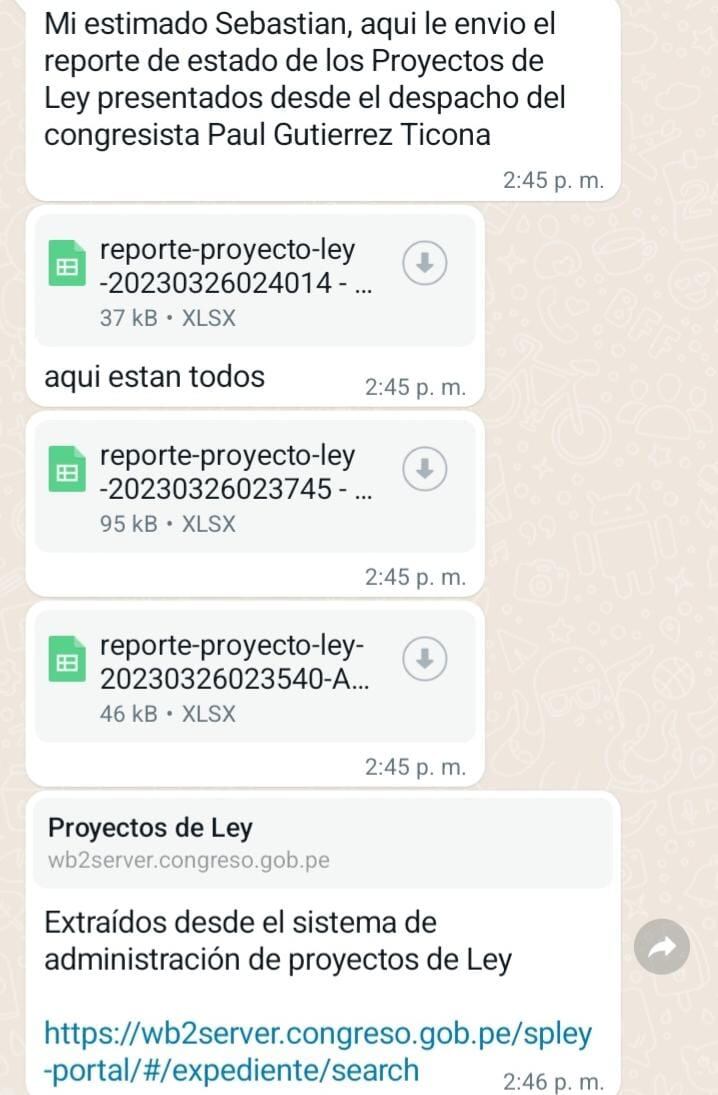Download the reporte-proyecto-ley 20230326023540 file

pyautogui.click(x=424, y=658)
